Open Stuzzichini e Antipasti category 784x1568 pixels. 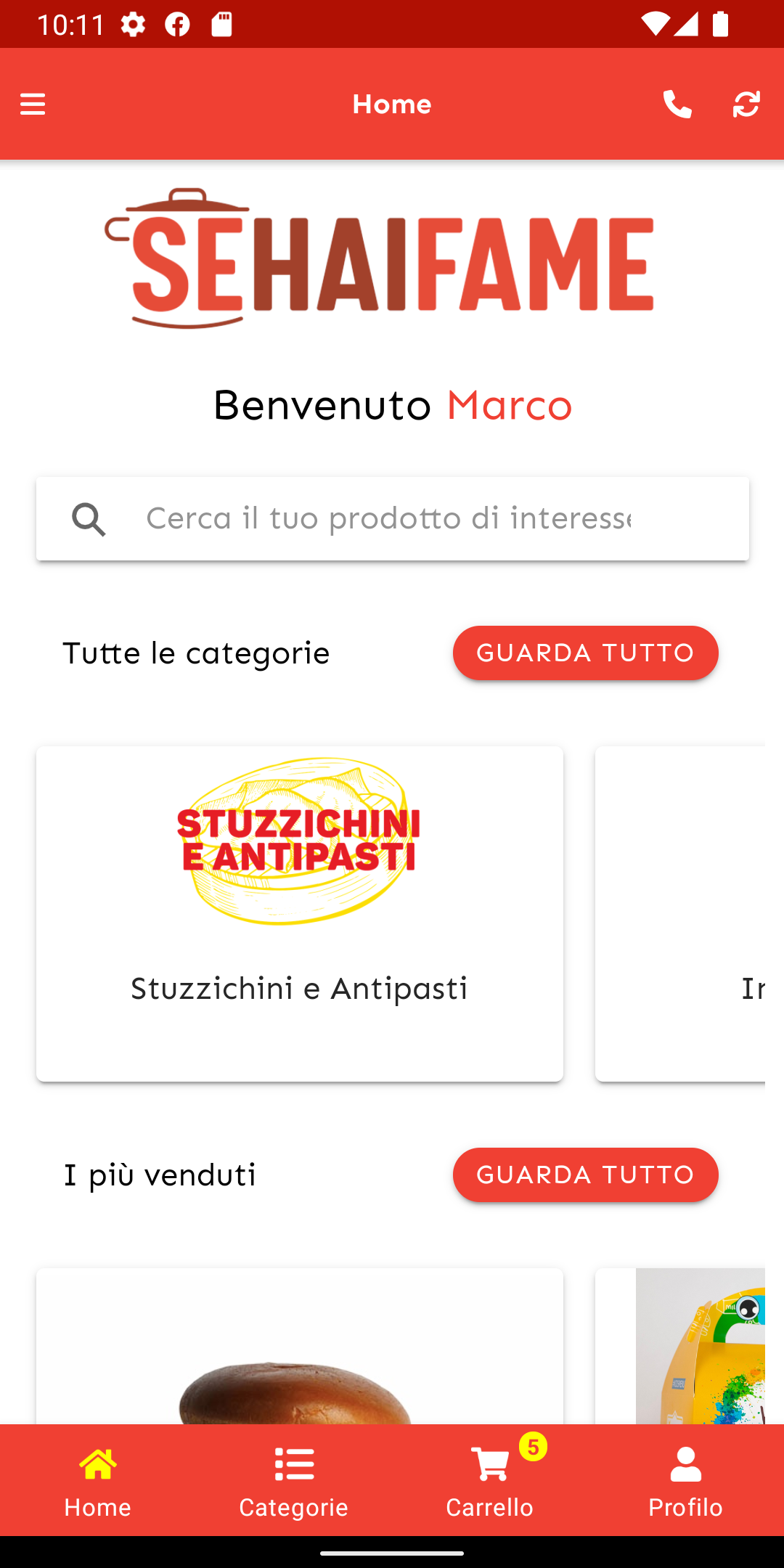pos(299,913)
